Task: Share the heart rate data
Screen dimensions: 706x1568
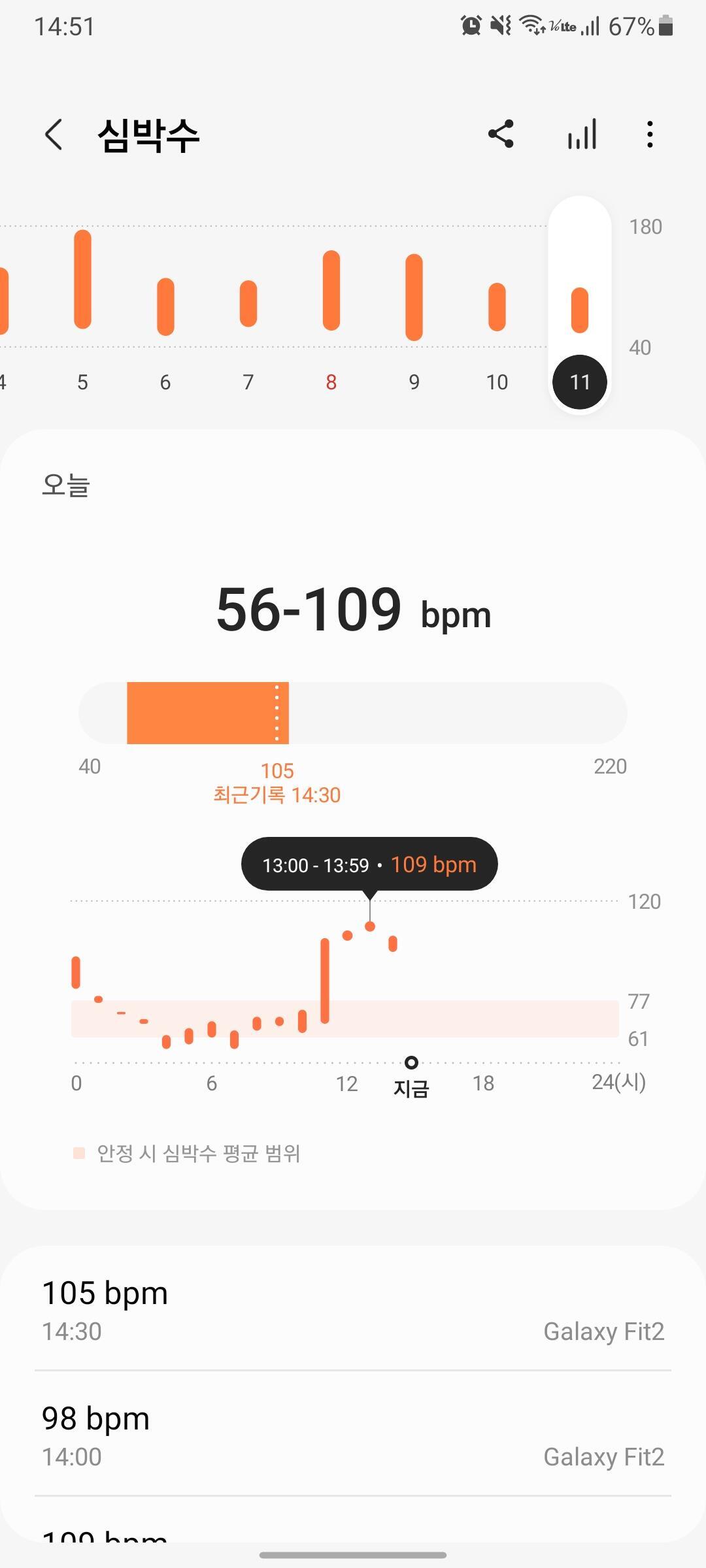Action: pyautogui.click(x=501, y=135)
